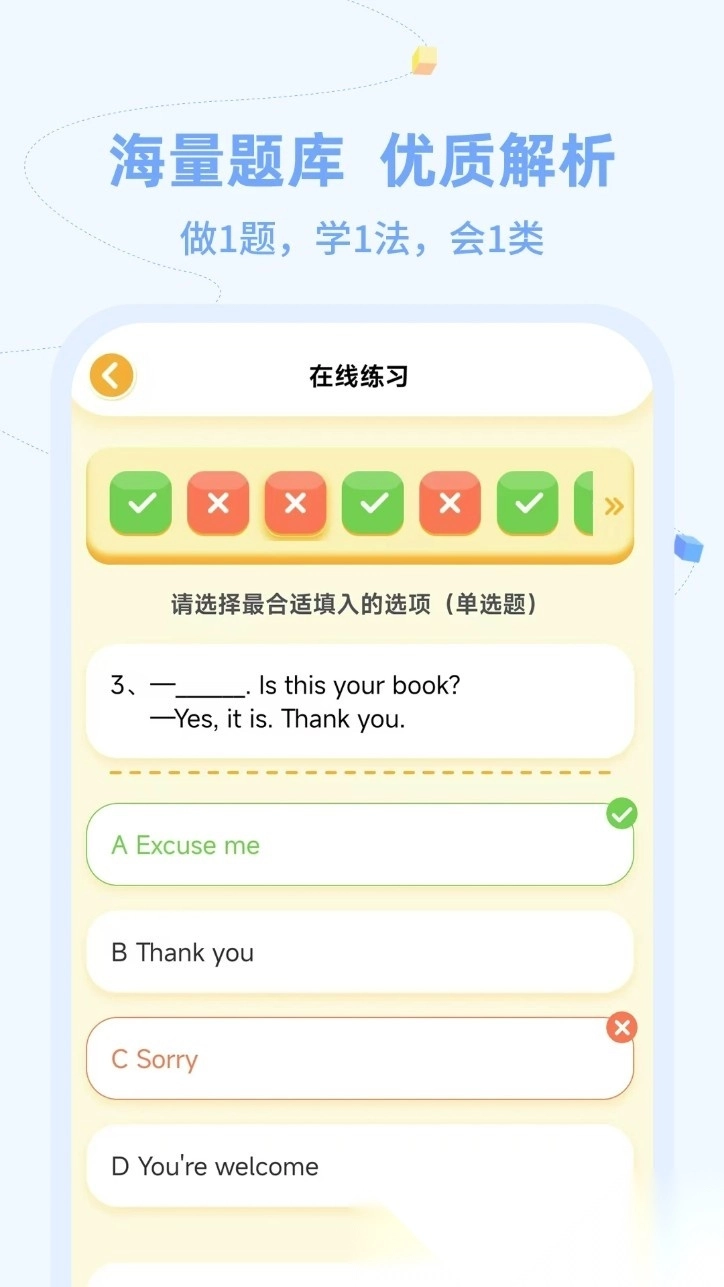Select the fourth green checkmark in progress bar
Screen dimensions: 724x1287
(372, 502)
